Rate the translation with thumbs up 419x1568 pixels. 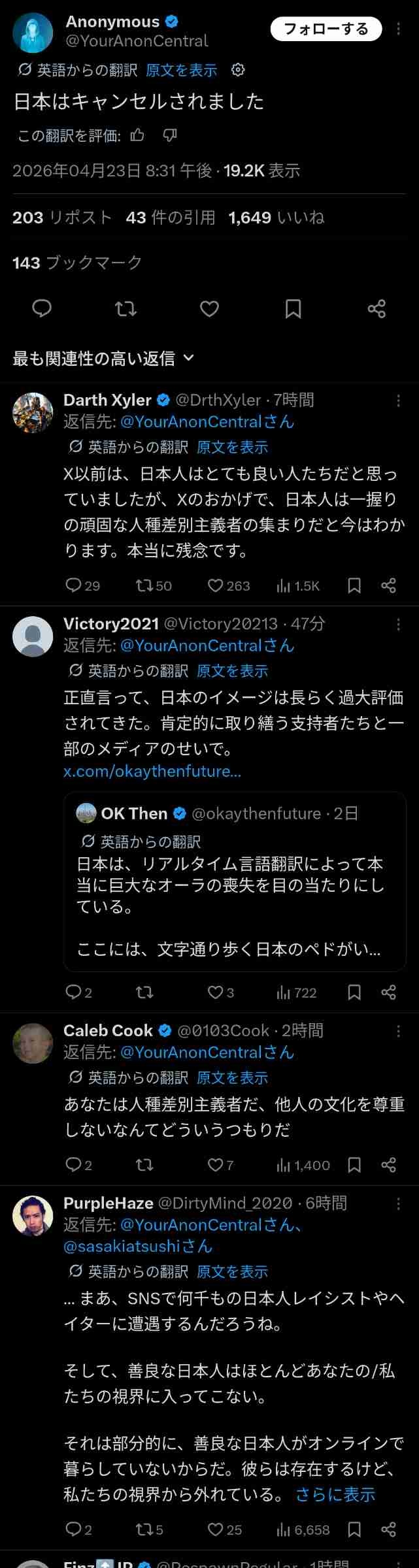click(x=137, y=135)
